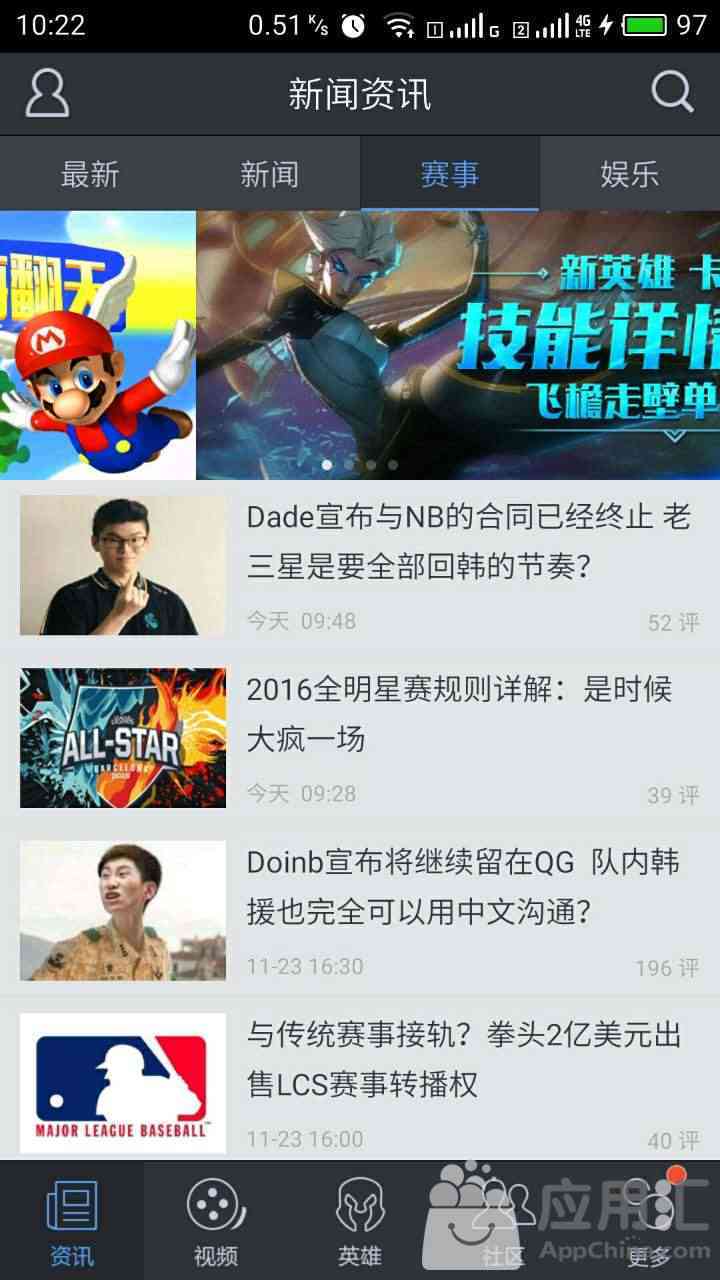The width and height of the screenshot is (720, 1280).
Task: Open the 新英雄 技能详情 banner
Action: (x=458, y=345)
